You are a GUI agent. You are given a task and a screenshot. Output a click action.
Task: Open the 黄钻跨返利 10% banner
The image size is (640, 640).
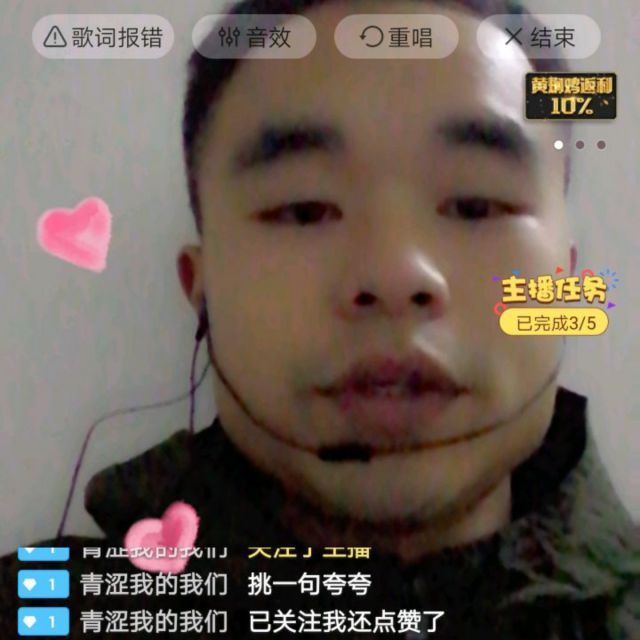point(571,95)
